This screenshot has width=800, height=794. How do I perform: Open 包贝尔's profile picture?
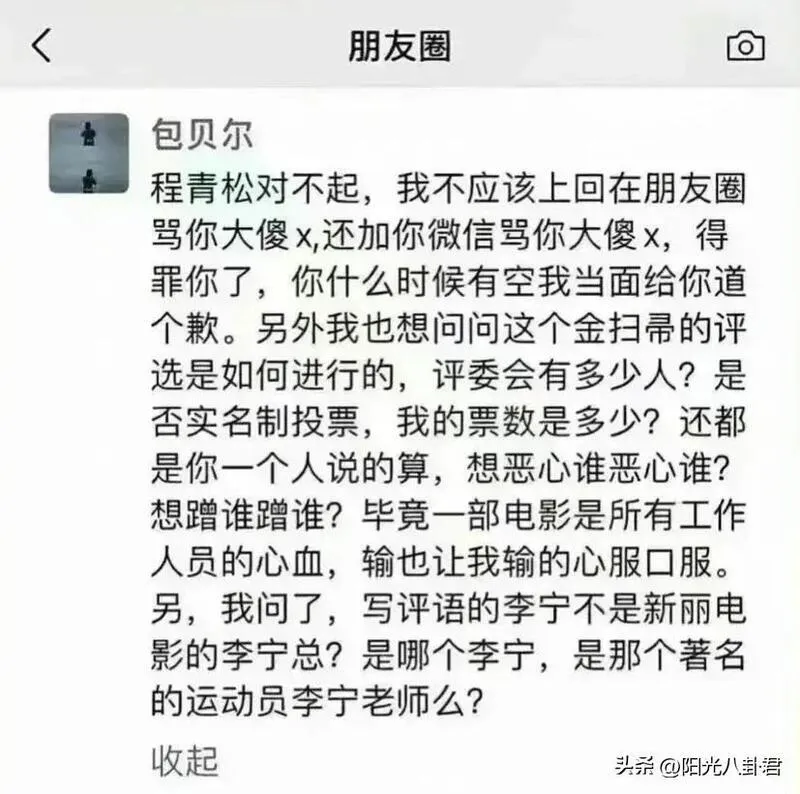[x=89, y=153]
